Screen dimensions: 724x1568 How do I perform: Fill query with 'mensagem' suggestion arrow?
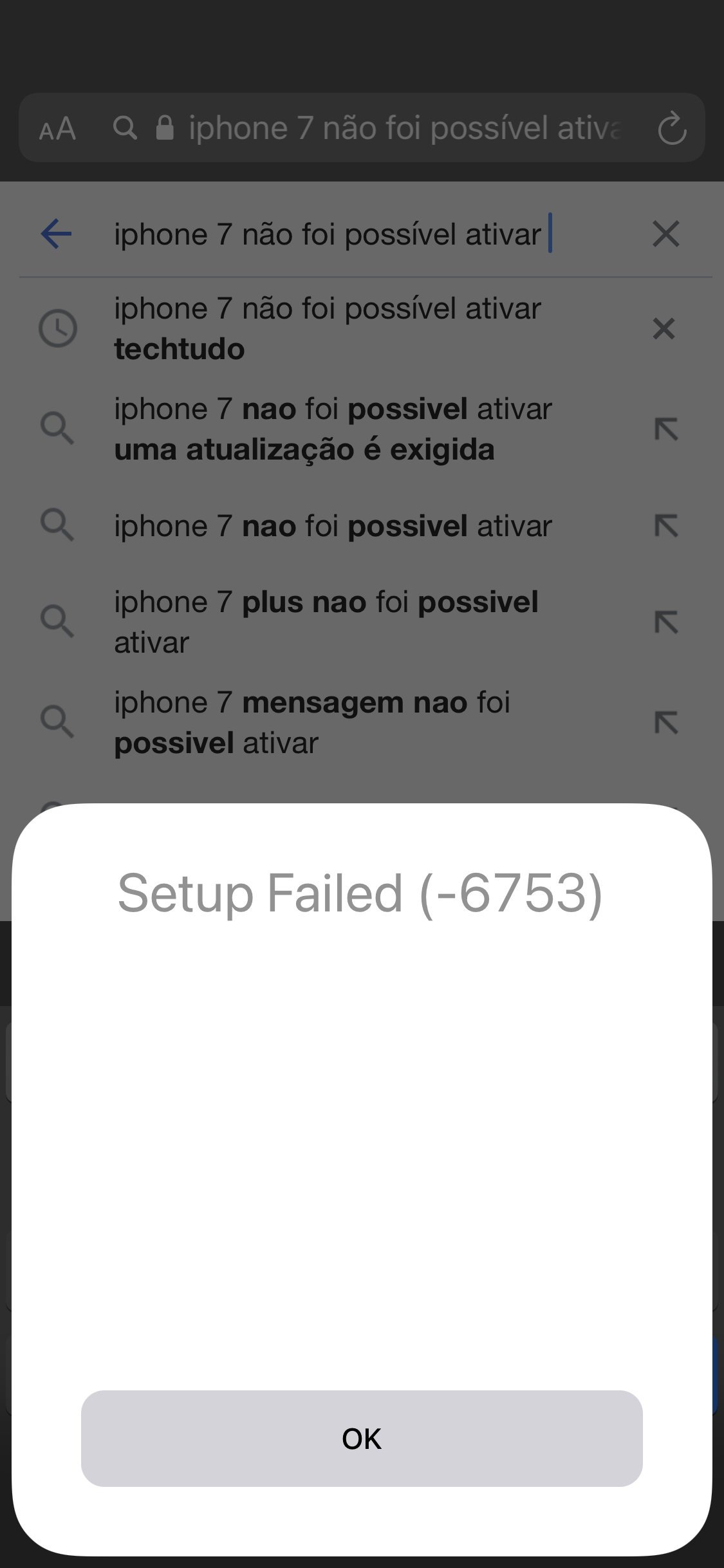(x=666, y=723)
